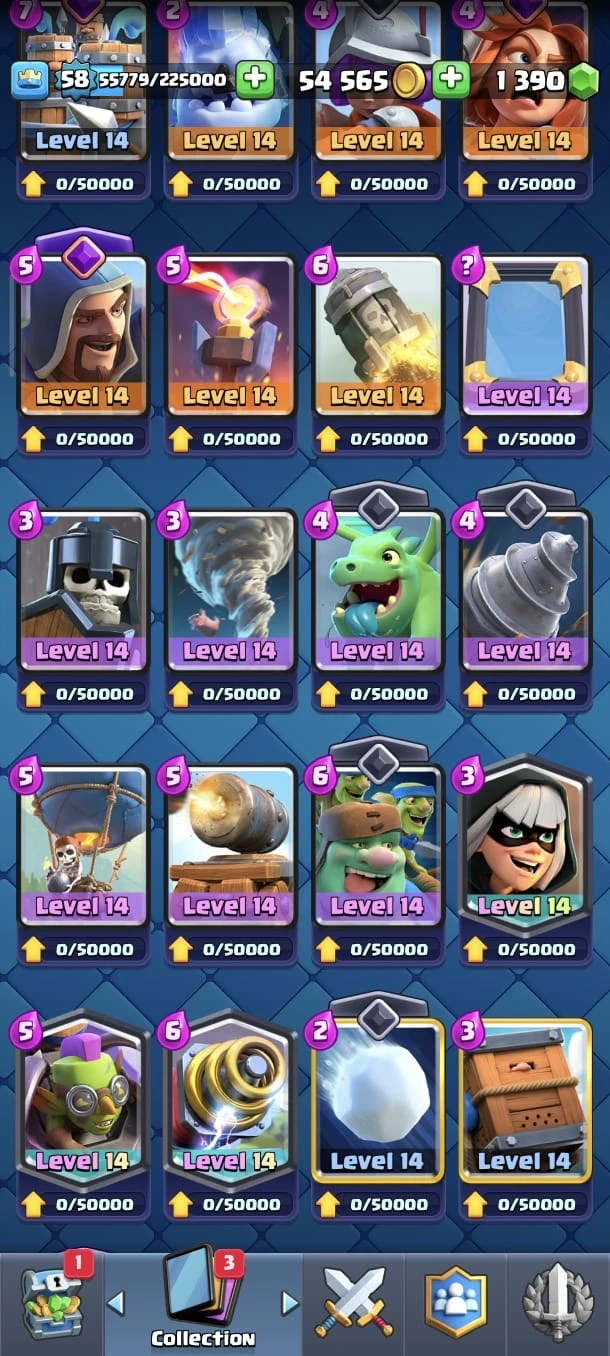The image size is (610, 1356).
Task: Tap the Guards skeleton card
Action: [x=82, y=590]
